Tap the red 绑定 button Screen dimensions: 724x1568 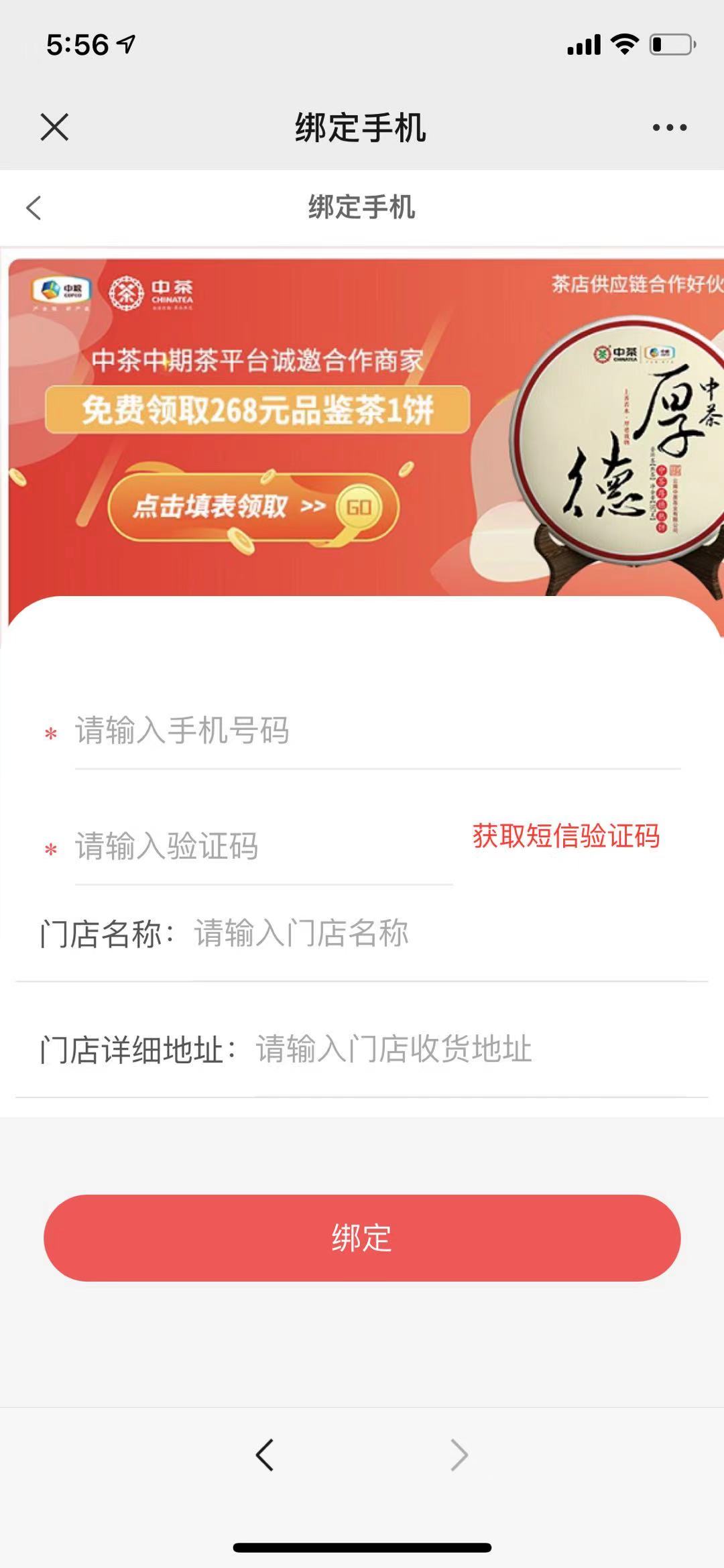pos(362,1238)
